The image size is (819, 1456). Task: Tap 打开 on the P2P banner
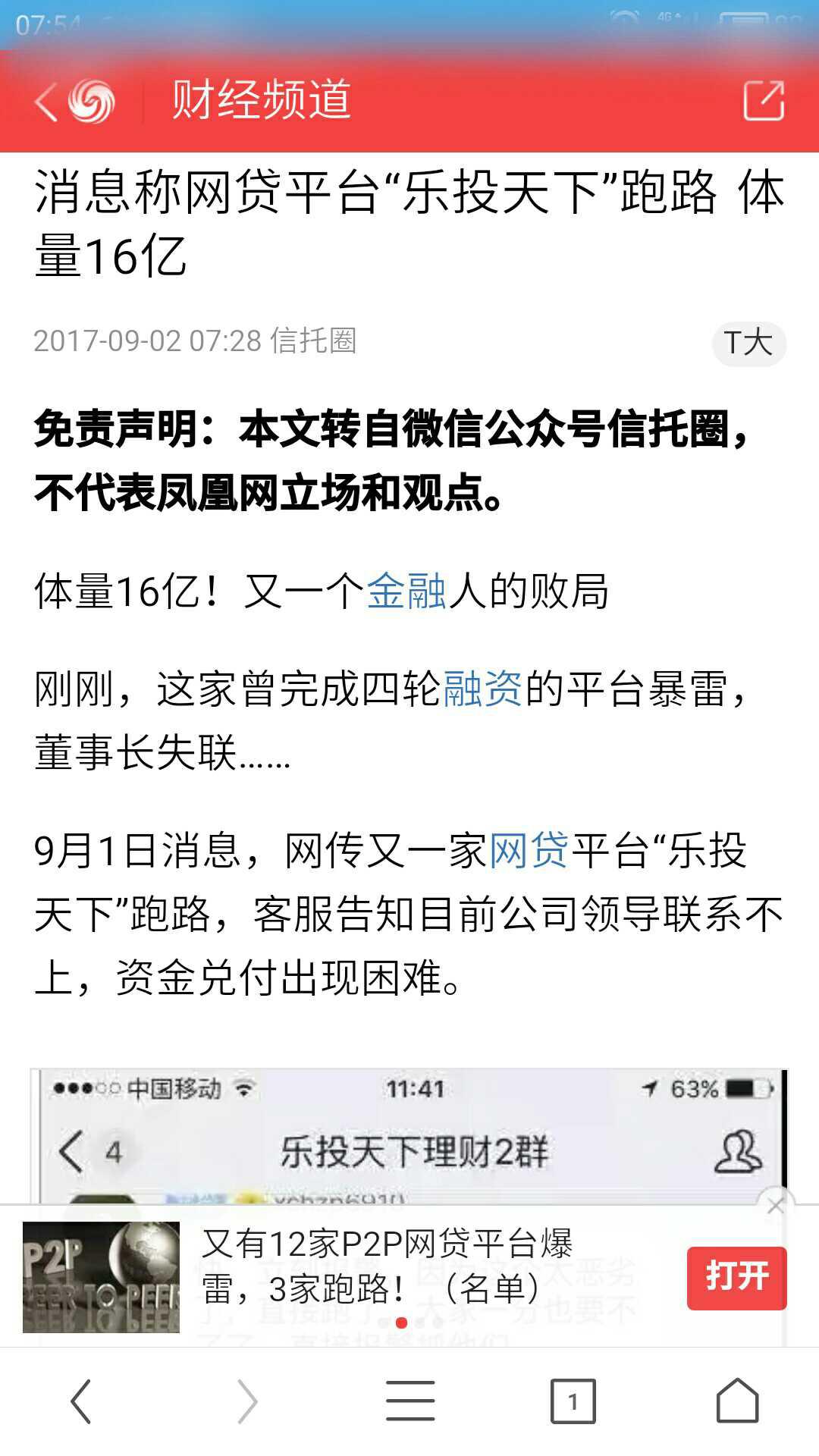click(x=736, y=1278)
